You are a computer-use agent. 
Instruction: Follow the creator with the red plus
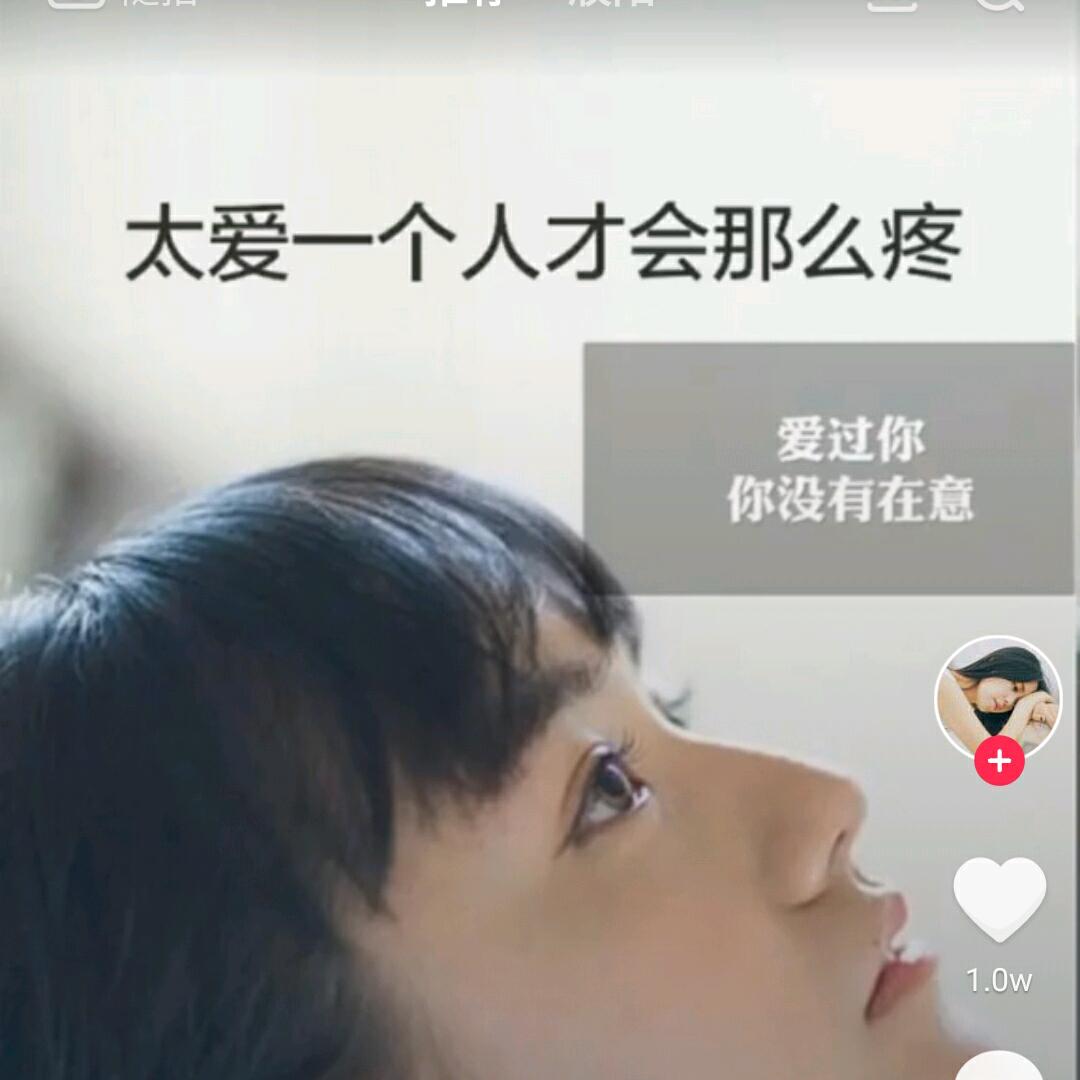click(999, 763)
